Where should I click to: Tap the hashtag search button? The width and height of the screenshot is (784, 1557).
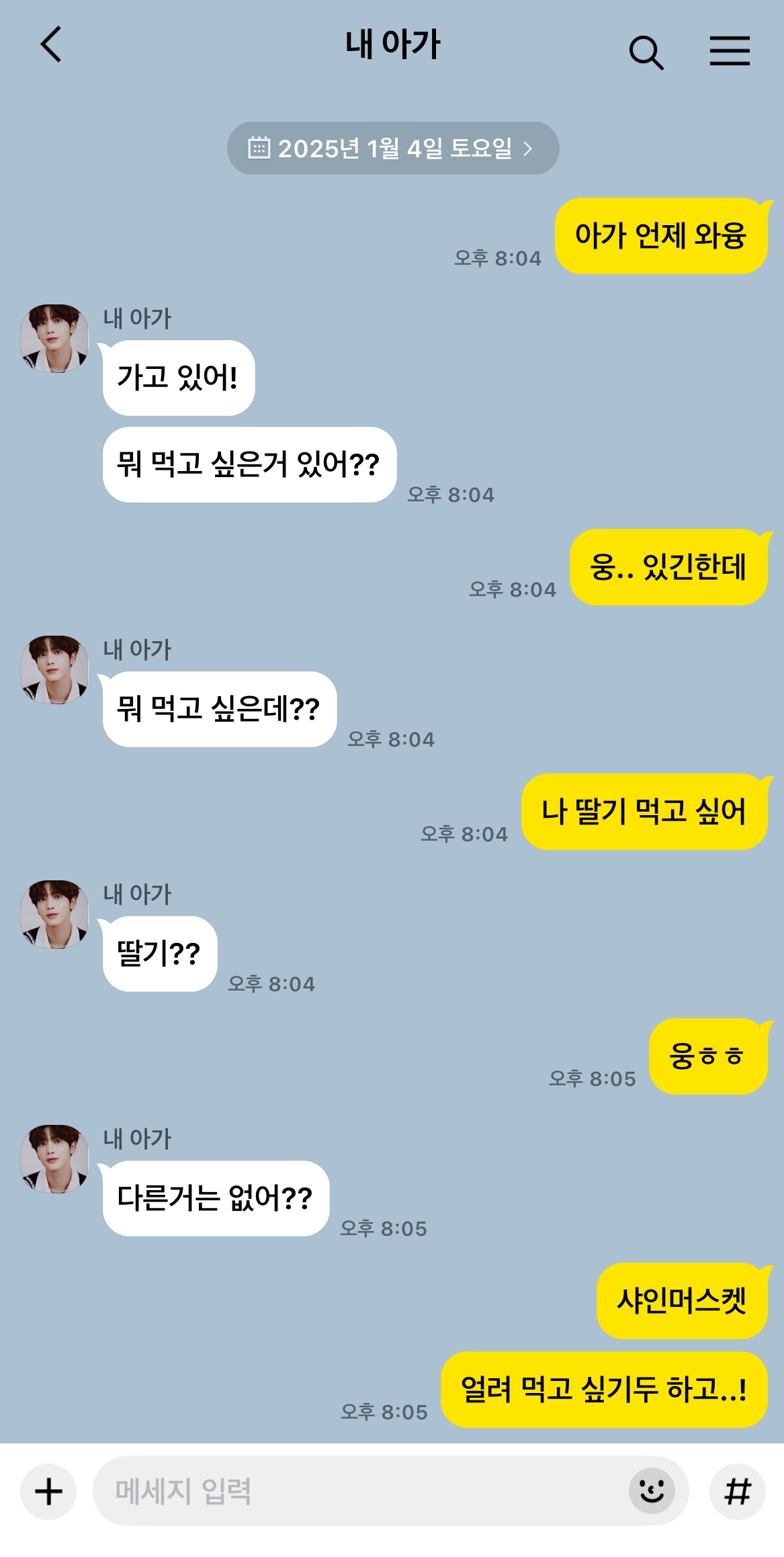click(x=737, y=1492)
